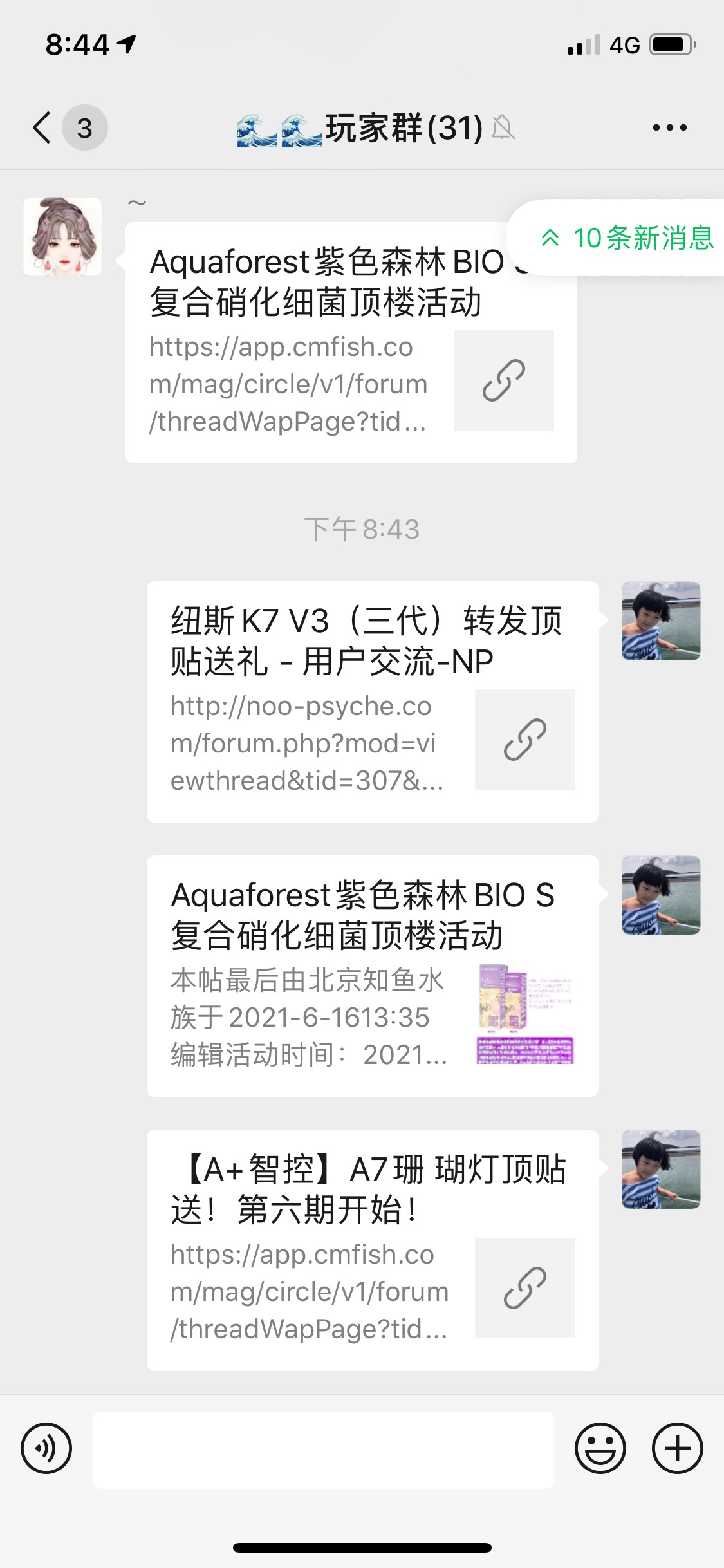Open the group chat overflow menu
724x1568 pixels.
669,127
